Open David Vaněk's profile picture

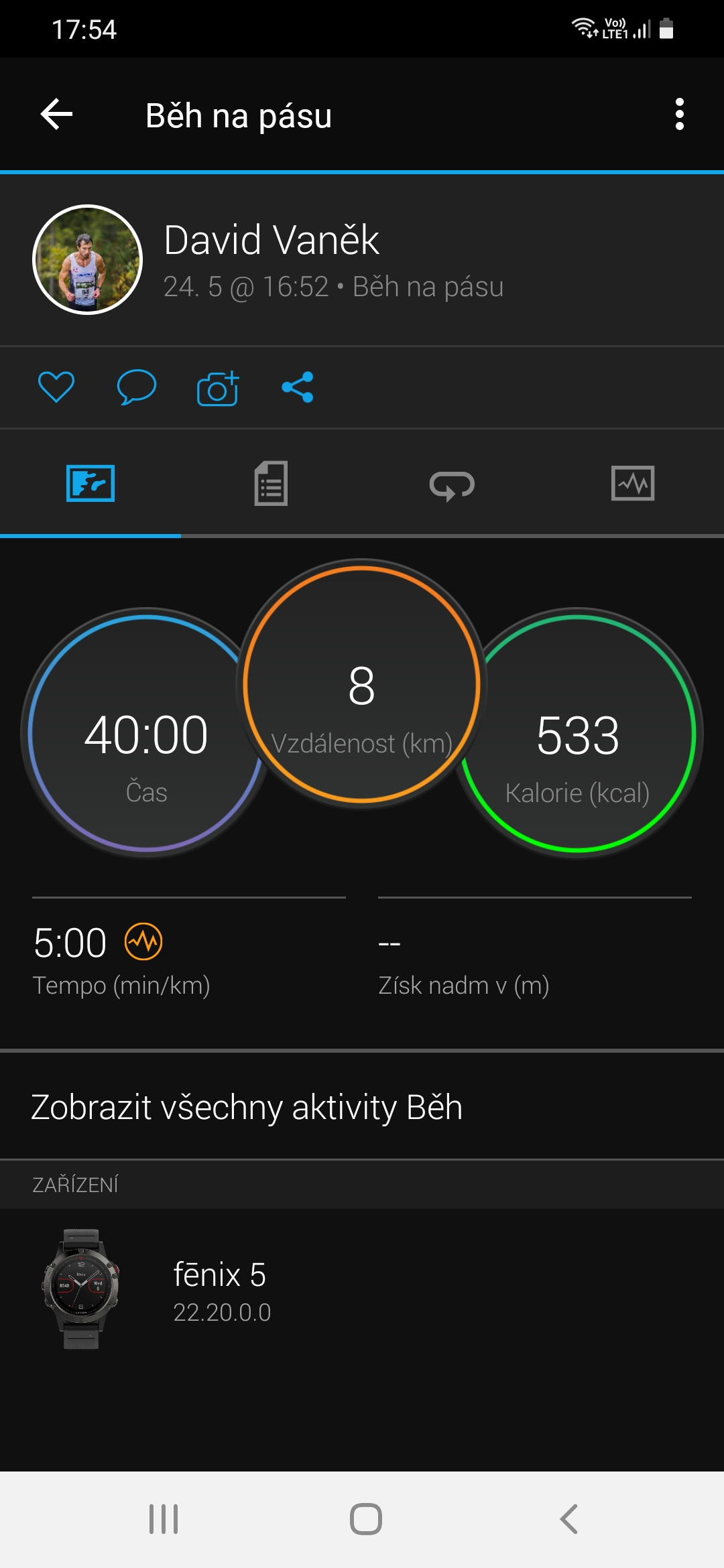pos(88,259)
